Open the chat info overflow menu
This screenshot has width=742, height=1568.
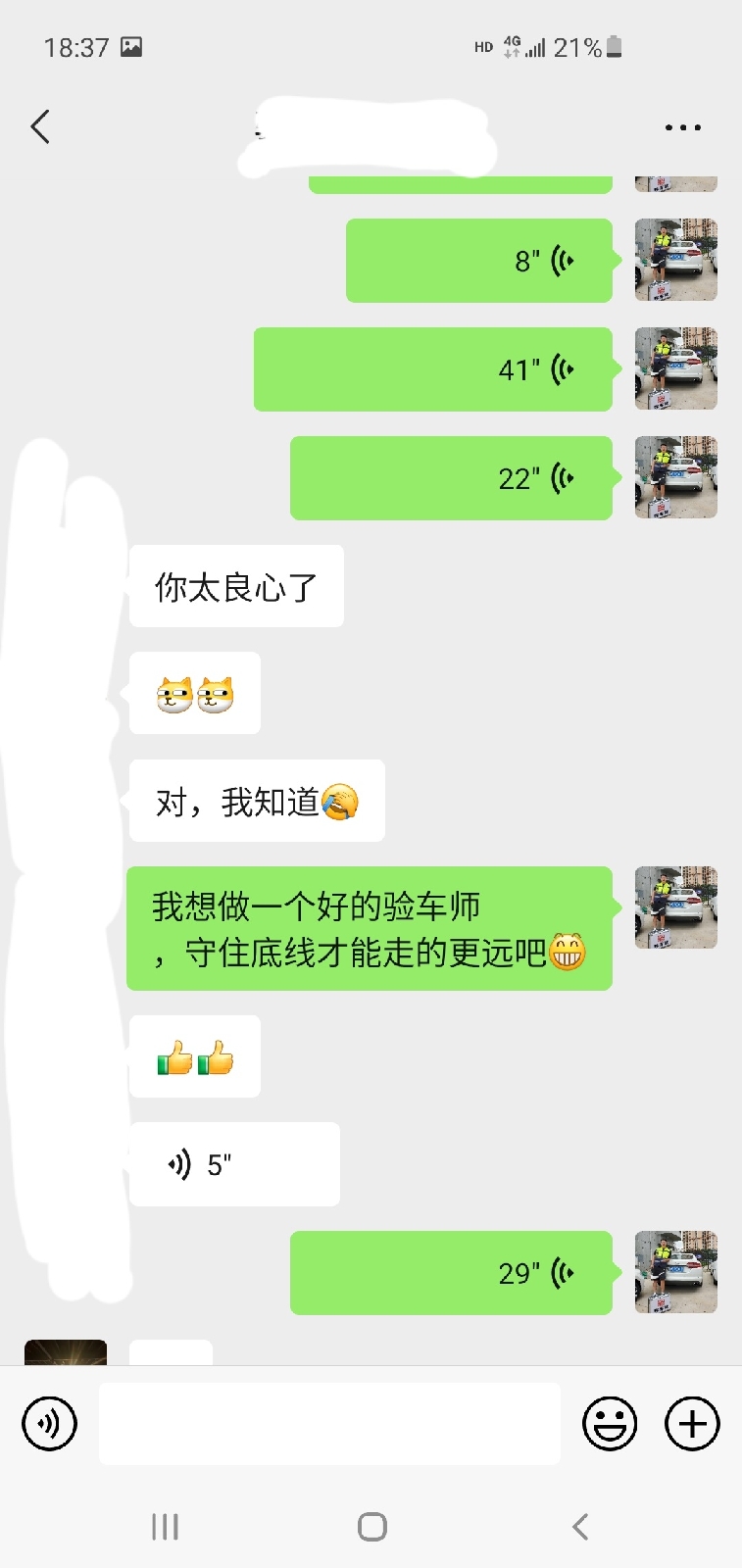(682, 127)
